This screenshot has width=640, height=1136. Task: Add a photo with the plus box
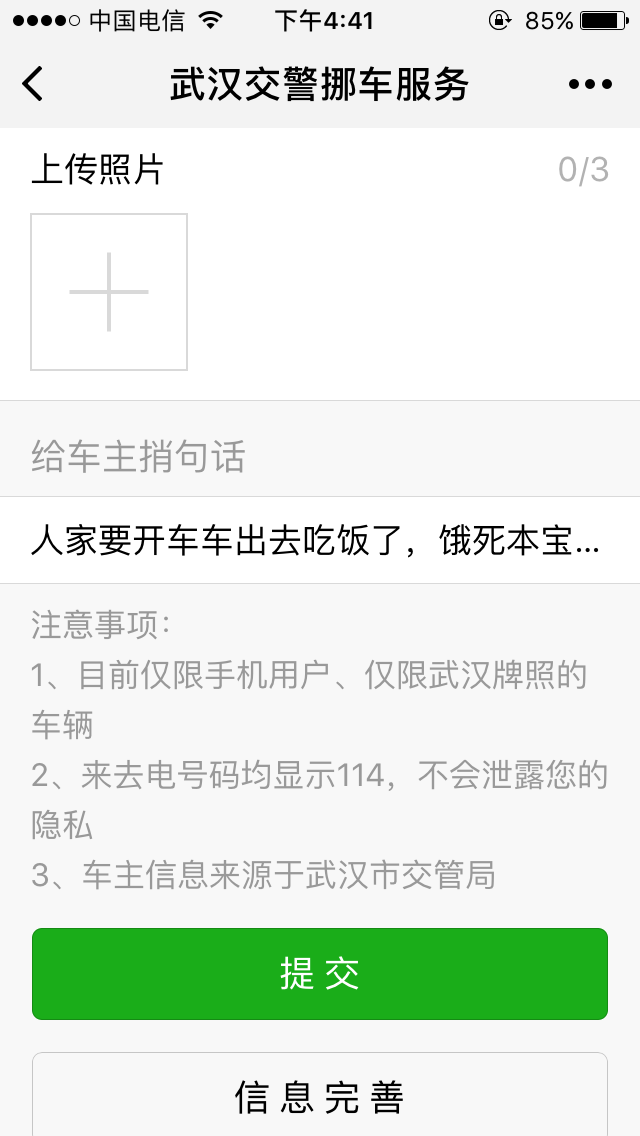[x=109, y=292]
